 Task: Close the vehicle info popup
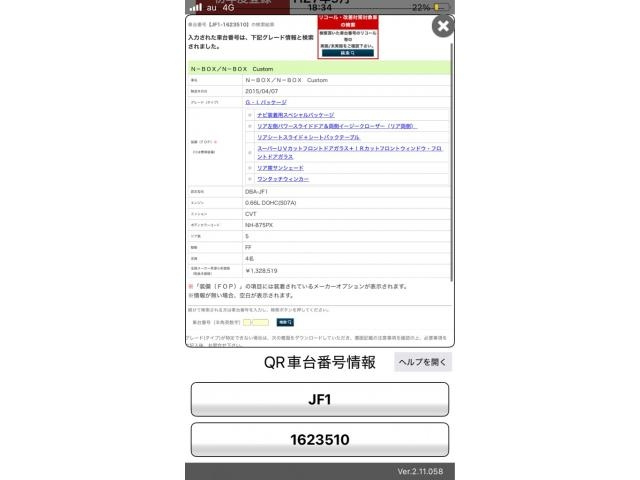(x=442, y=26)
